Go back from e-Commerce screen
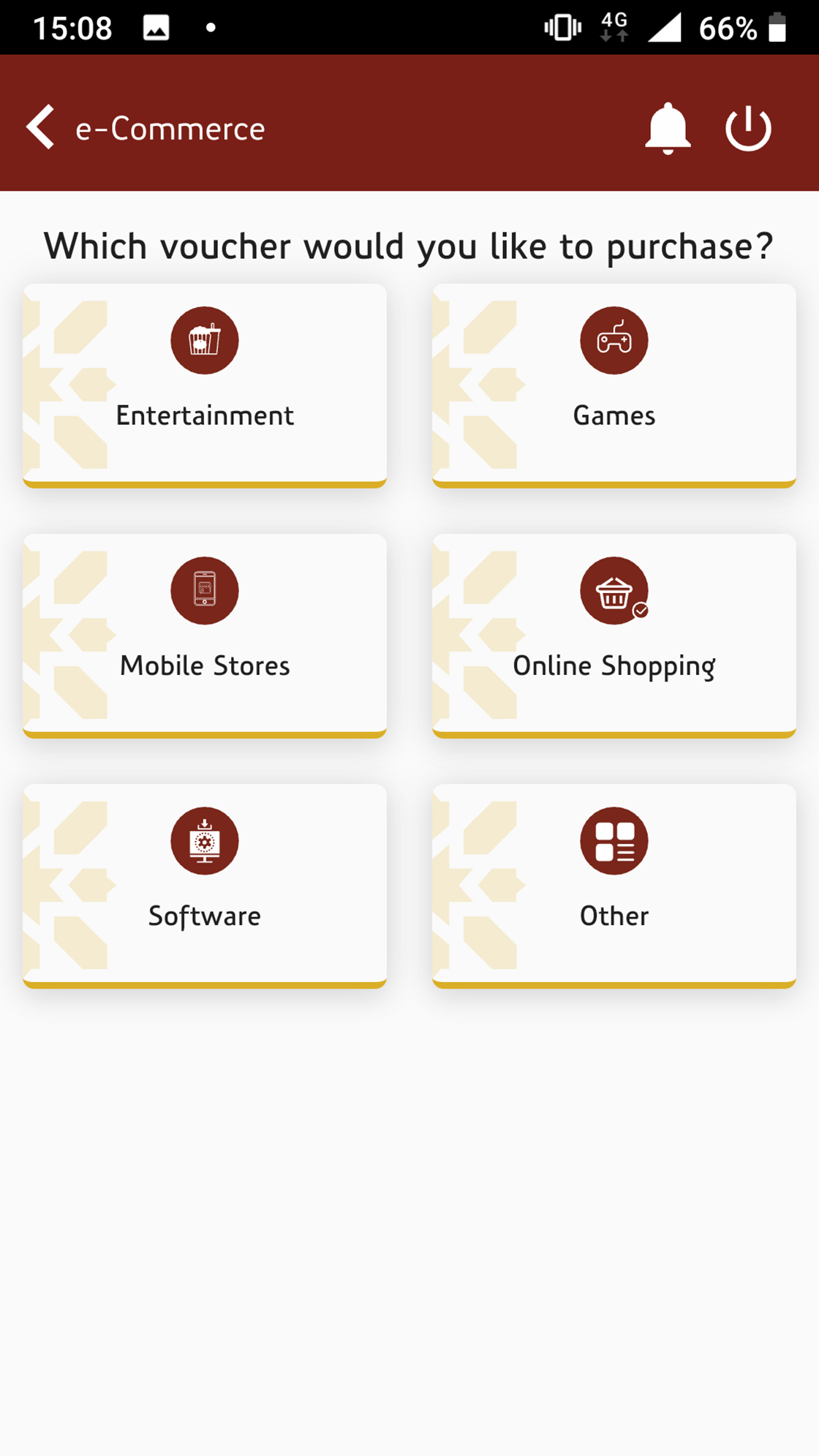The image size is (819, 1456). (x=41, y=127)
